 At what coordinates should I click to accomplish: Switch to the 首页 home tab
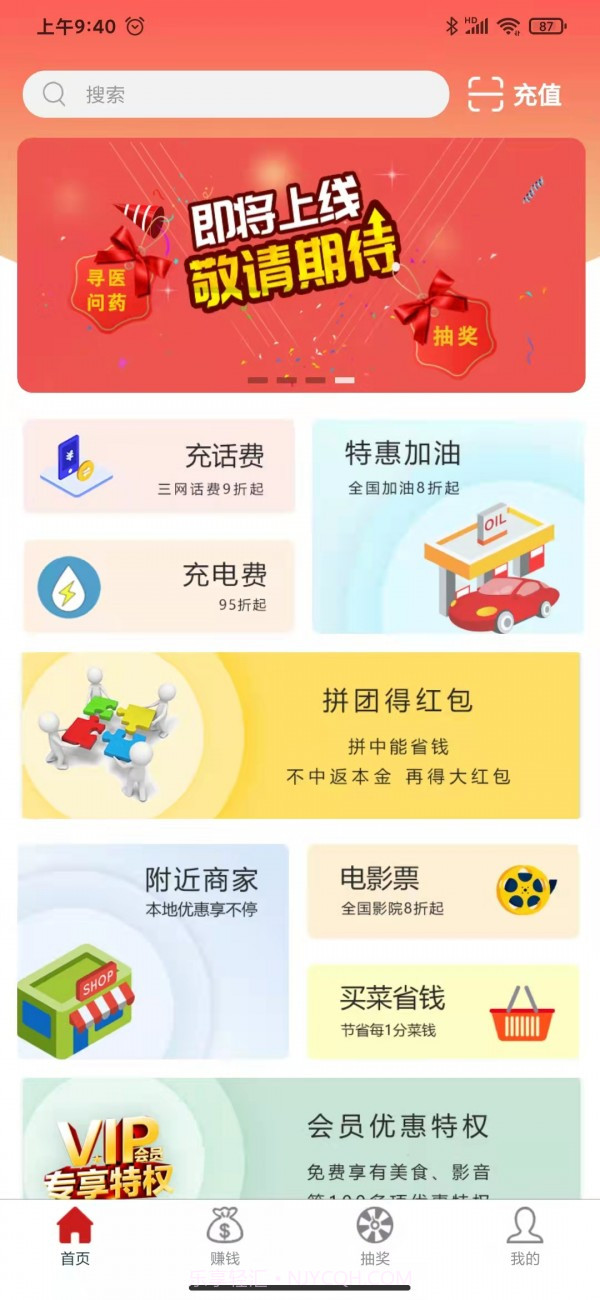click(75, 1237)
